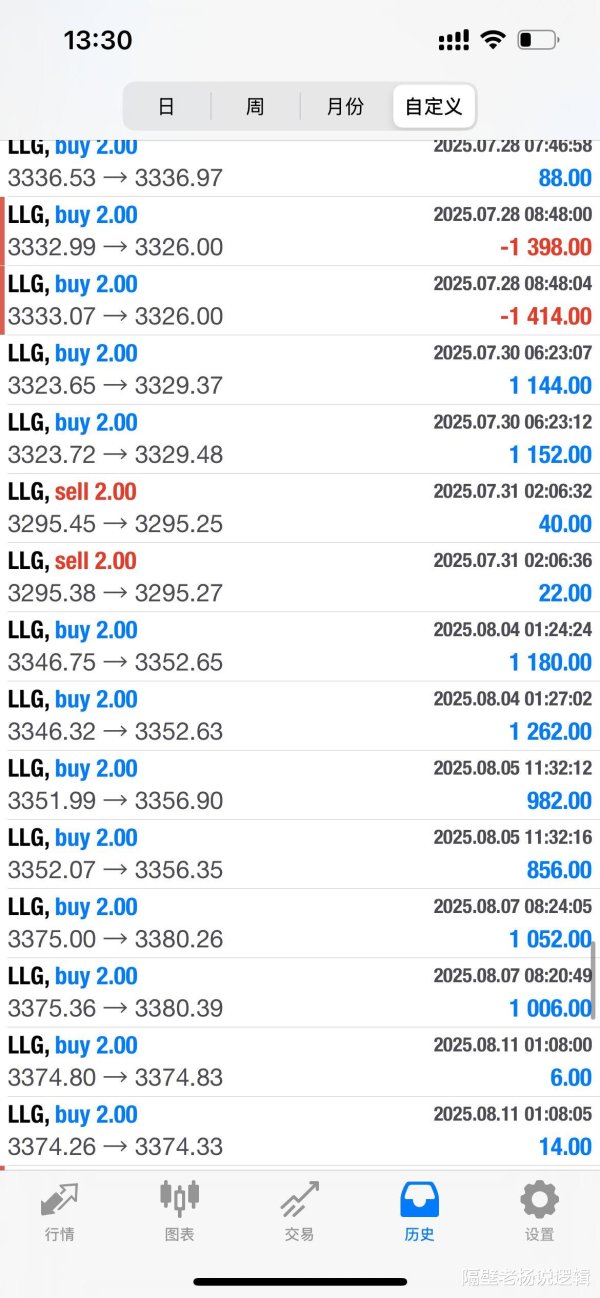
Task: Expand the trade with loss -1 414.00
Action: (x=300, y=300)
